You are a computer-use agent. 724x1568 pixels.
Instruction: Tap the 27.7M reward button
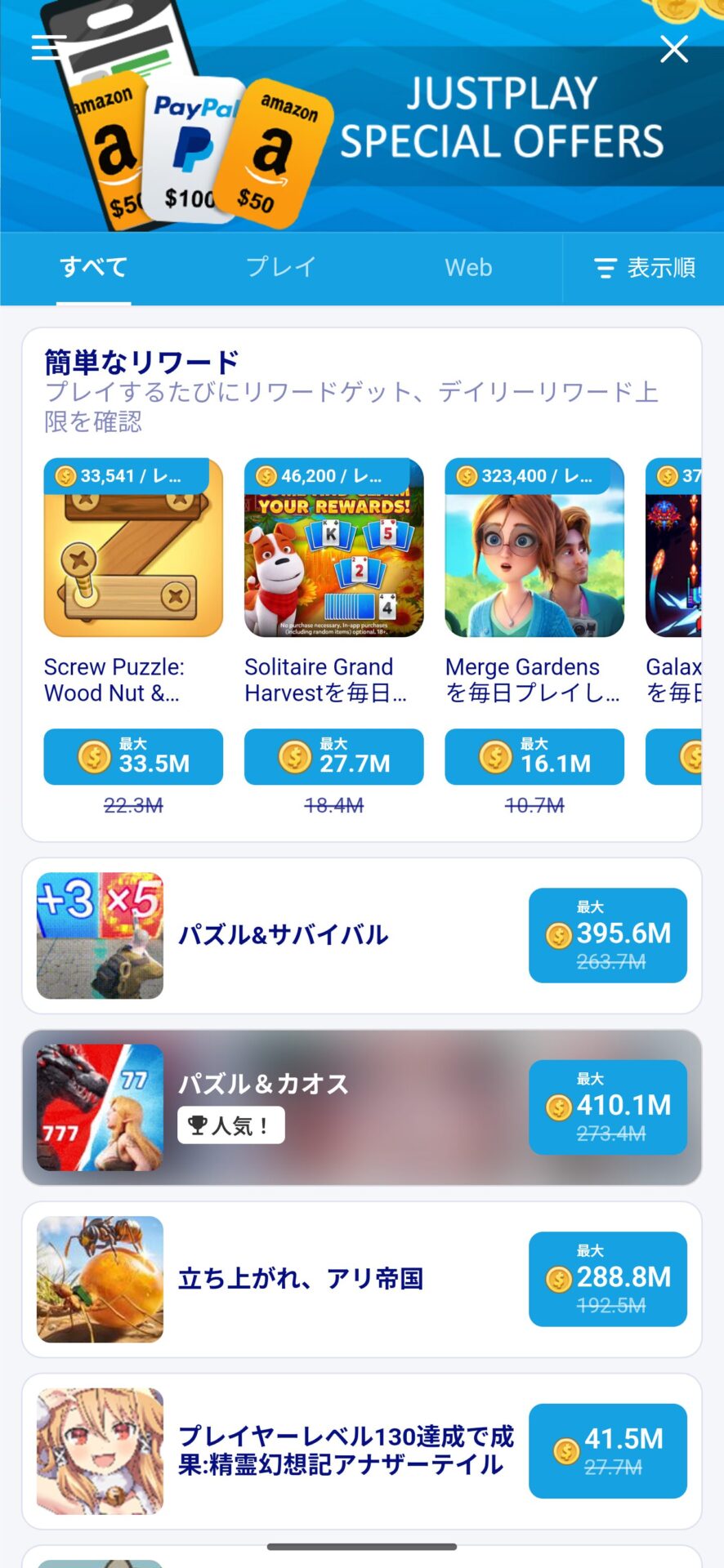[x=333, y=757]
